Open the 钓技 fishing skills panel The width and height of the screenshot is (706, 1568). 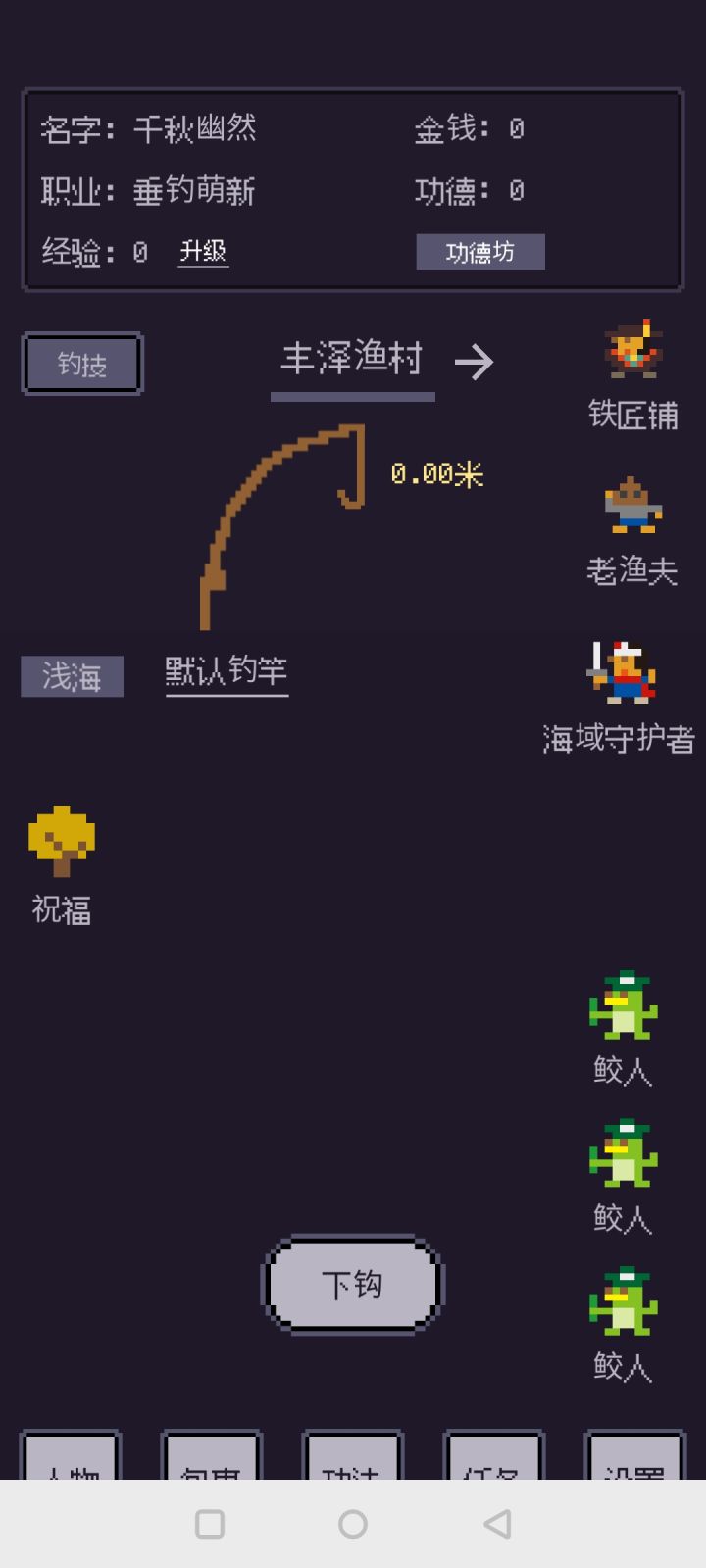click(81, 363)
